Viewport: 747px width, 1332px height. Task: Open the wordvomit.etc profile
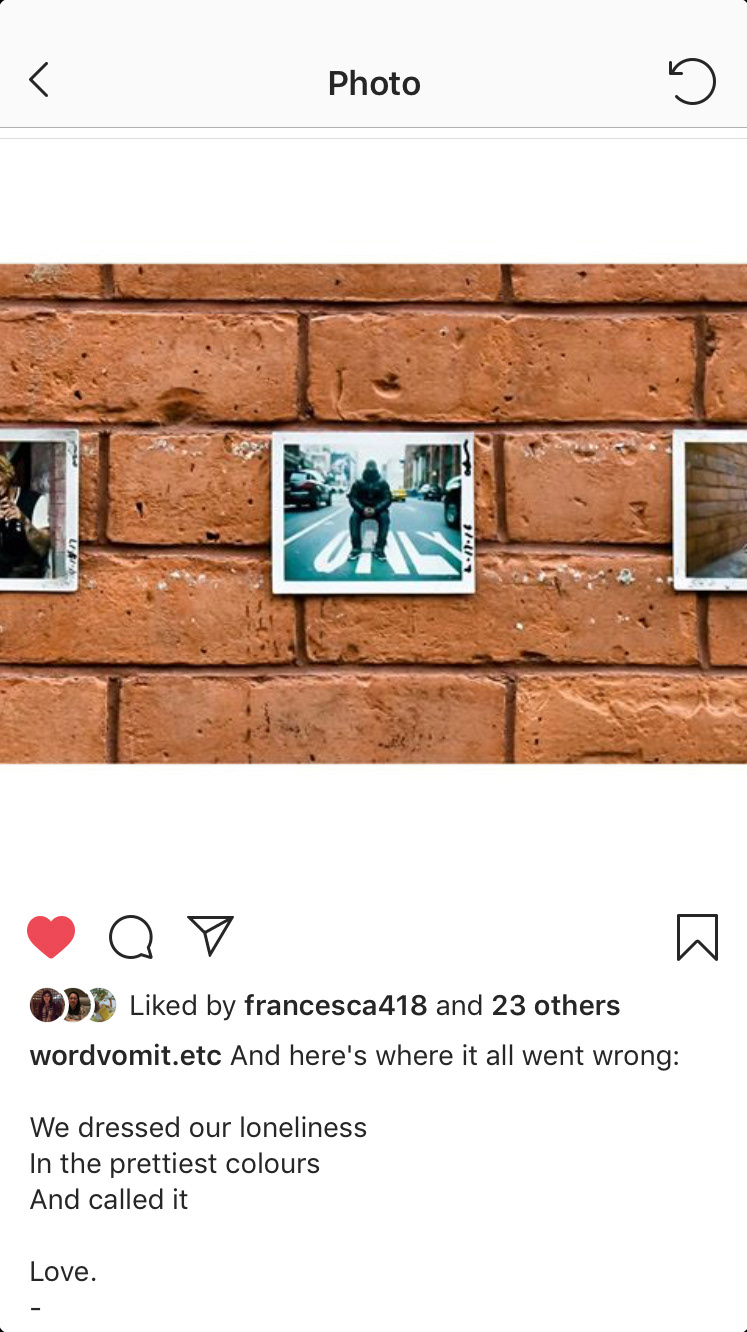[125, 1056]
